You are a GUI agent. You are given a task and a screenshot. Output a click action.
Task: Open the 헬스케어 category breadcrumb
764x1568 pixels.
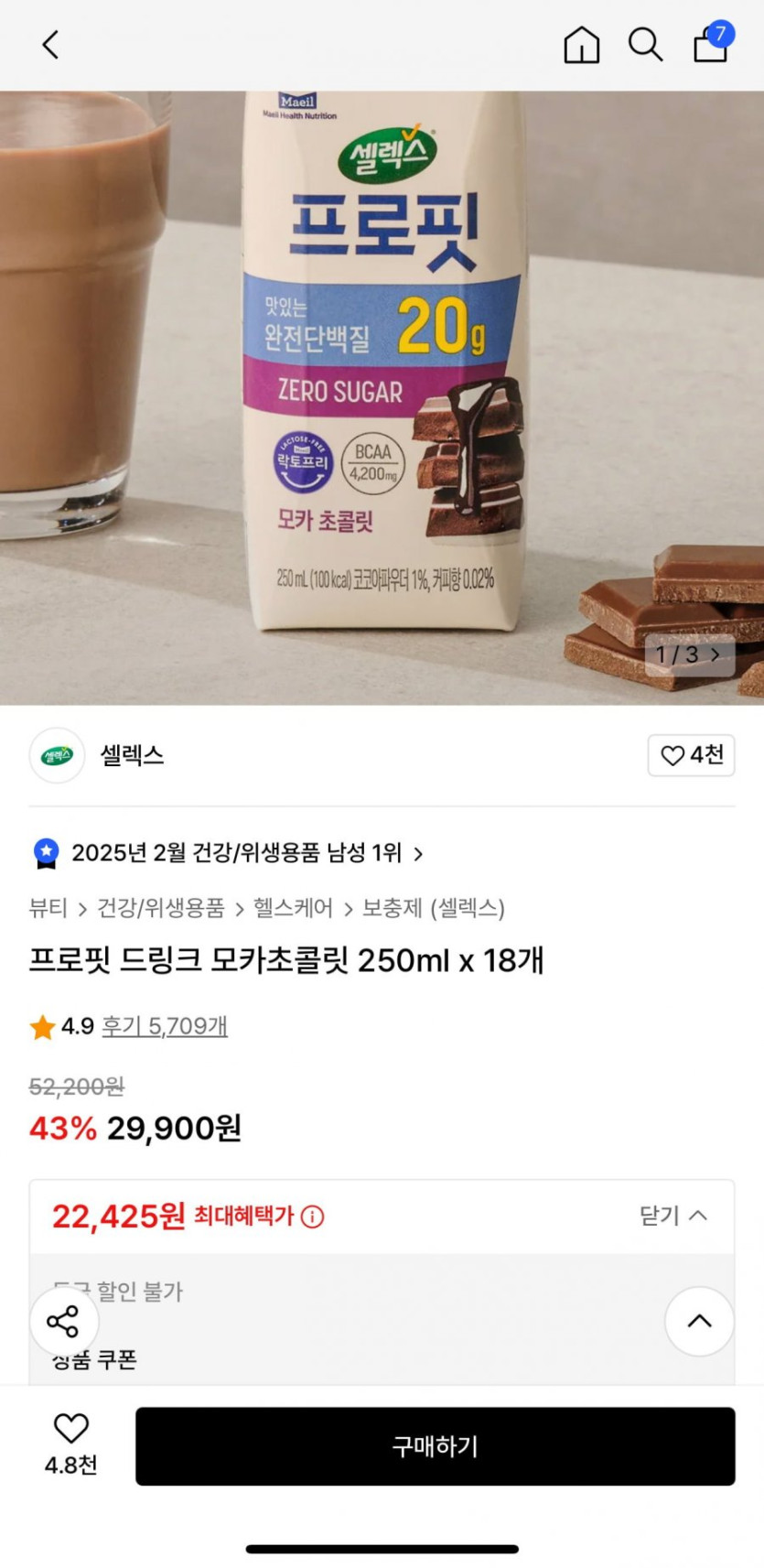coord(293,908)
